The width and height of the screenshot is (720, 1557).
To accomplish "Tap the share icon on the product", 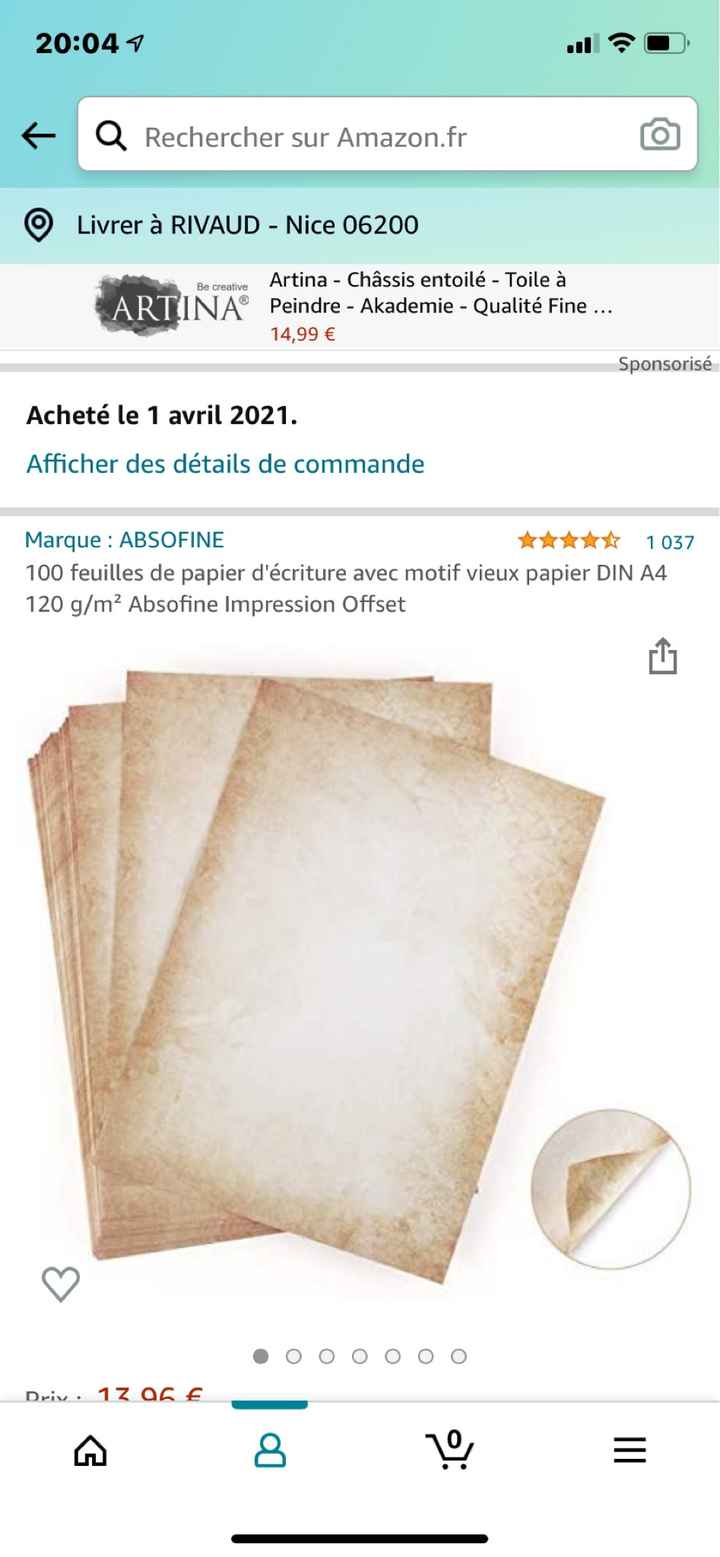I will [661, 656].
